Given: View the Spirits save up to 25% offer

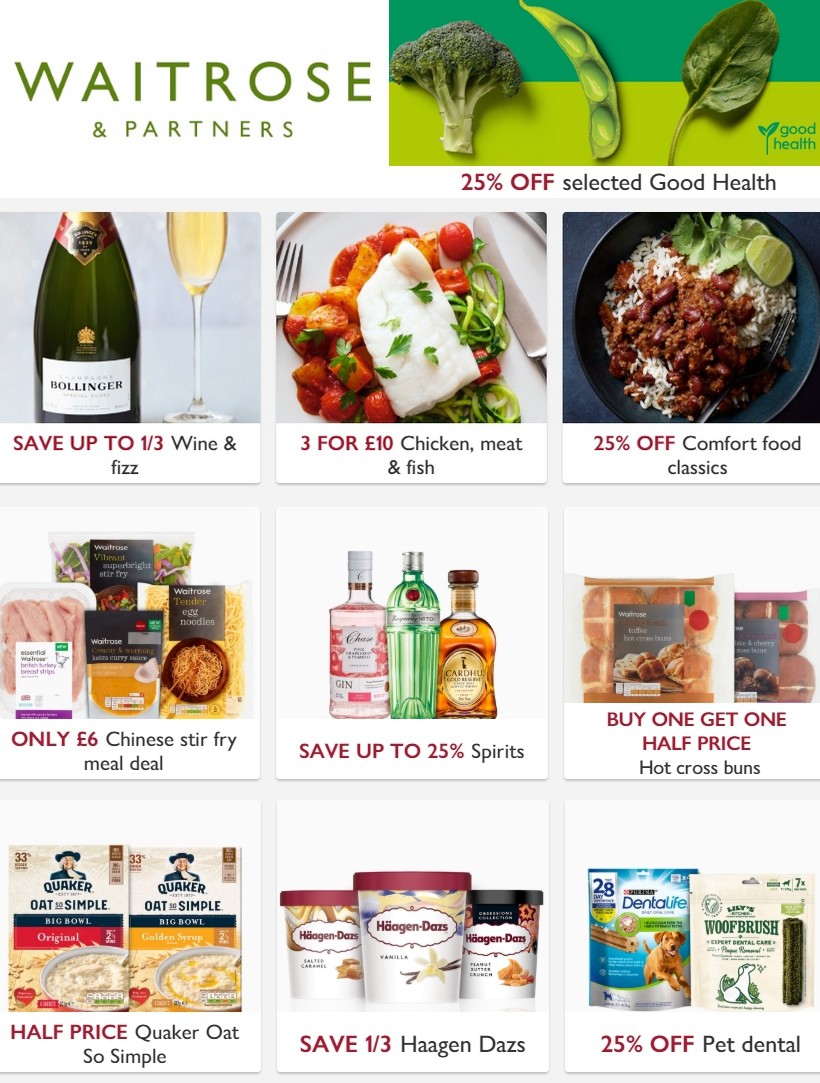Looking at the screenshot, I should (411, 641).
